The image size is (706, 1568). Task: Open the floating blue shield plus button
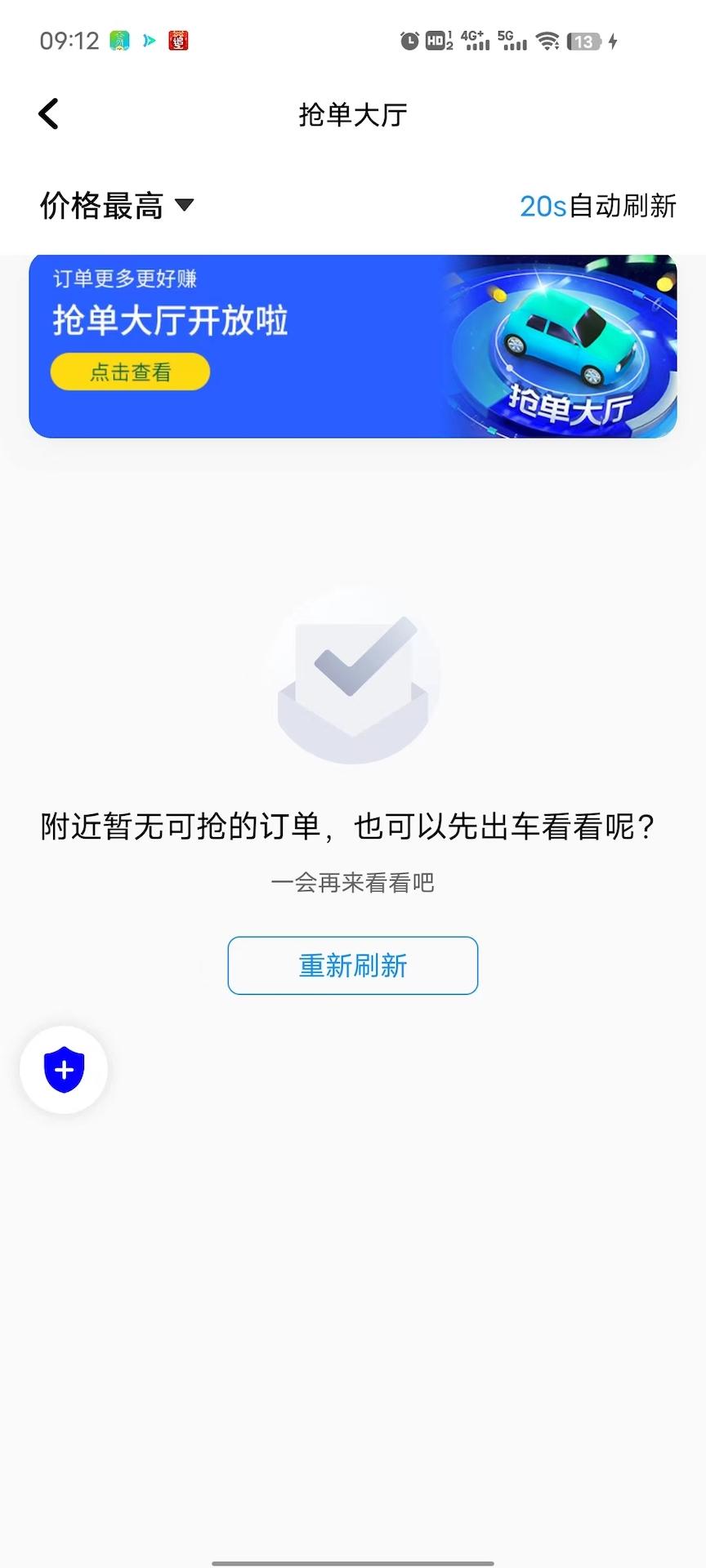click(x=63, y=1070)
